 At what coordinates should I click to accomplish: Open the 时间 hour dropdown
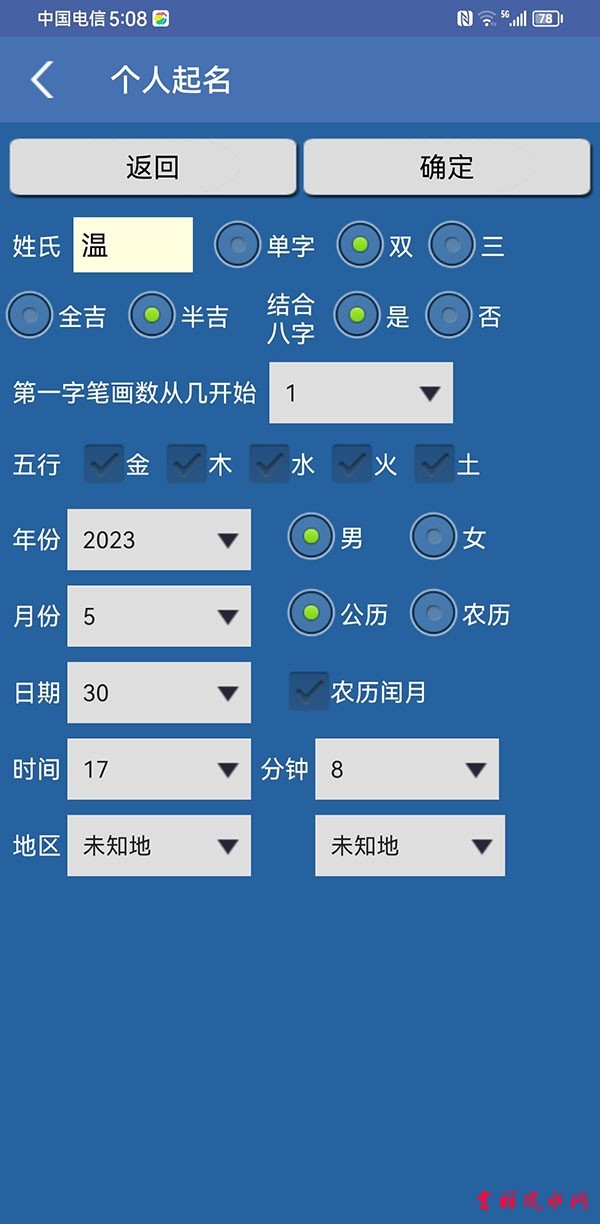coord(159,769)
